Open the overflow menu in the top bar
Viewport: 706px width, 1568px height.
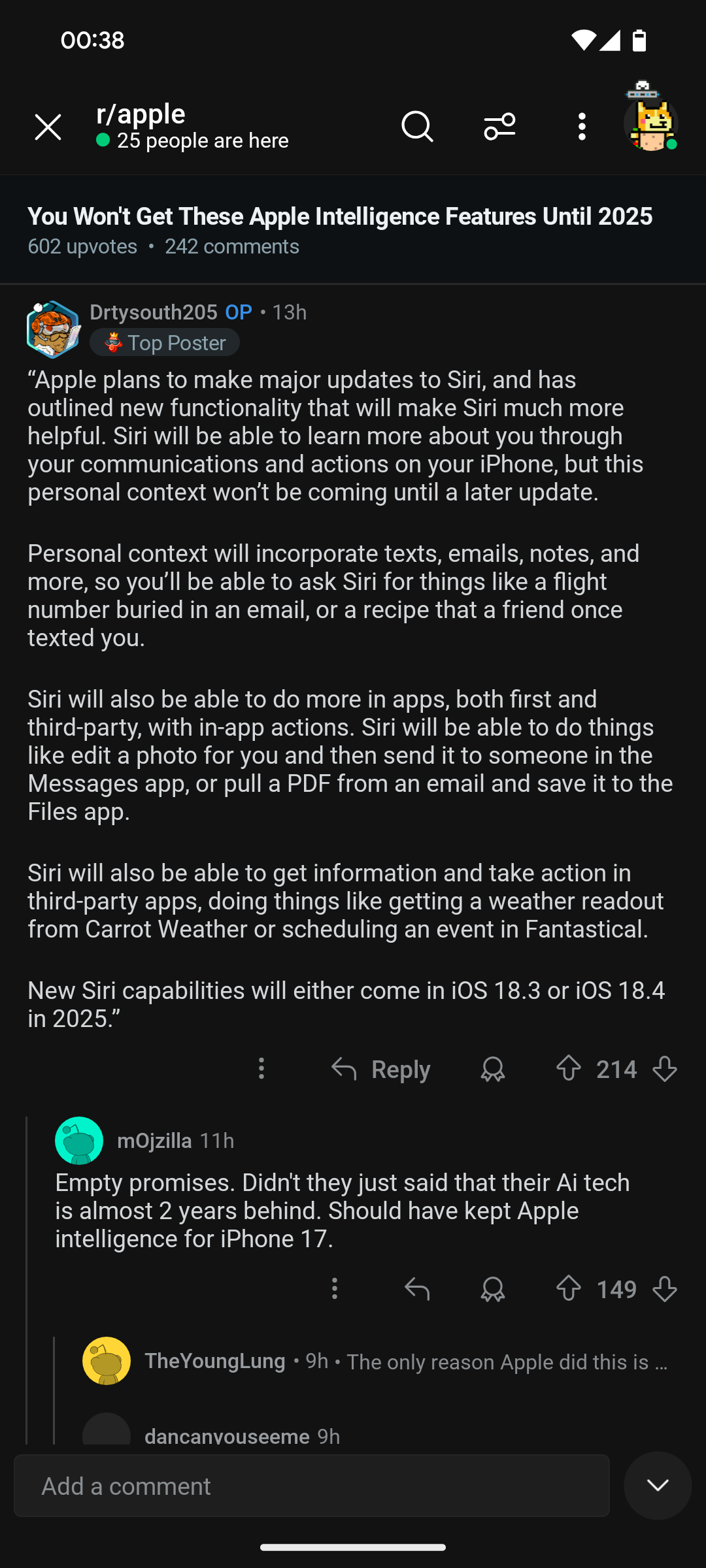[x=582, y=126]
